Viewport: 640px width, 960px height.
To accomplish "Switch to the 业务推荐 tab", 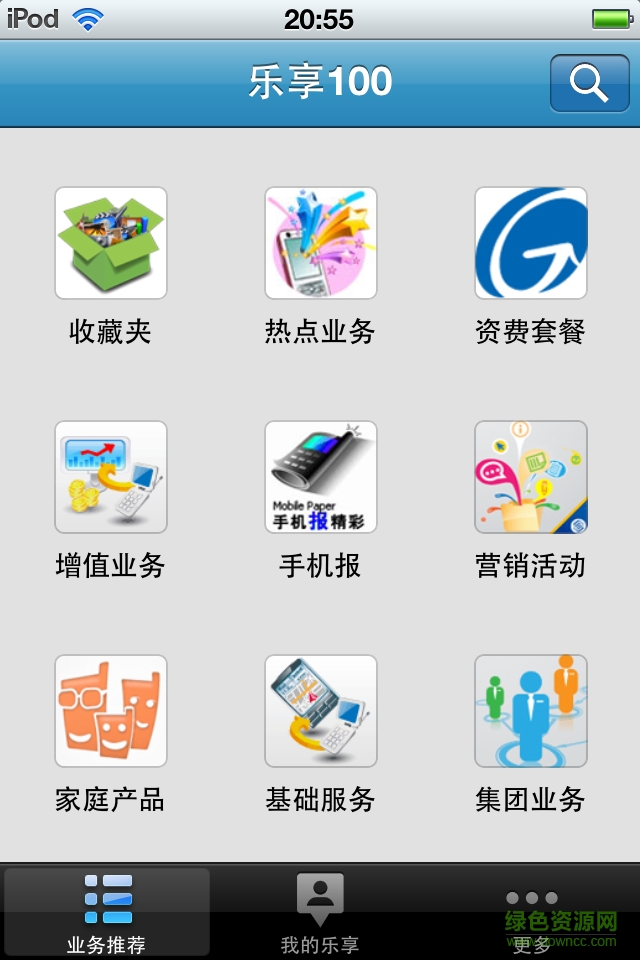I will [107, 912].
